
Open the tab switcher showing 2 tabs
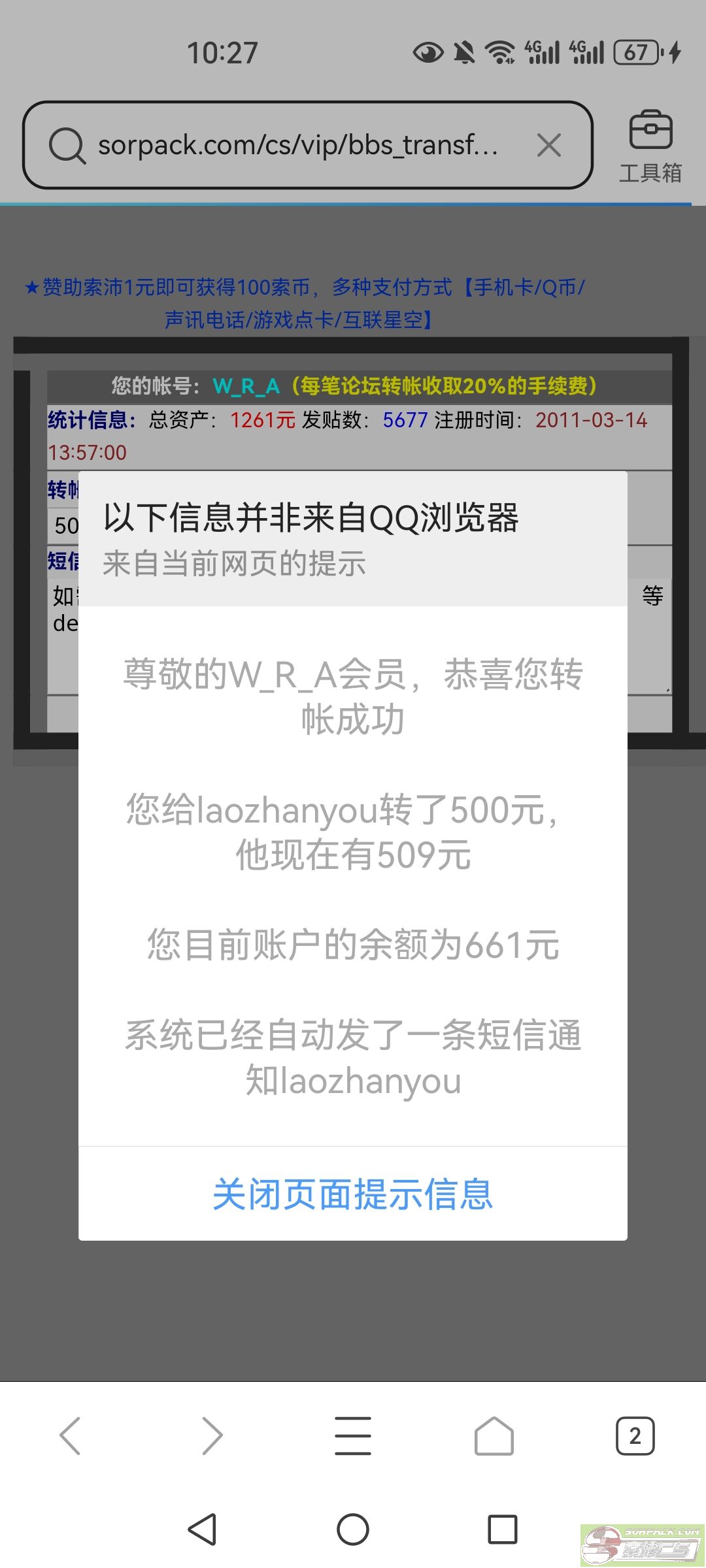(635, 1436)
